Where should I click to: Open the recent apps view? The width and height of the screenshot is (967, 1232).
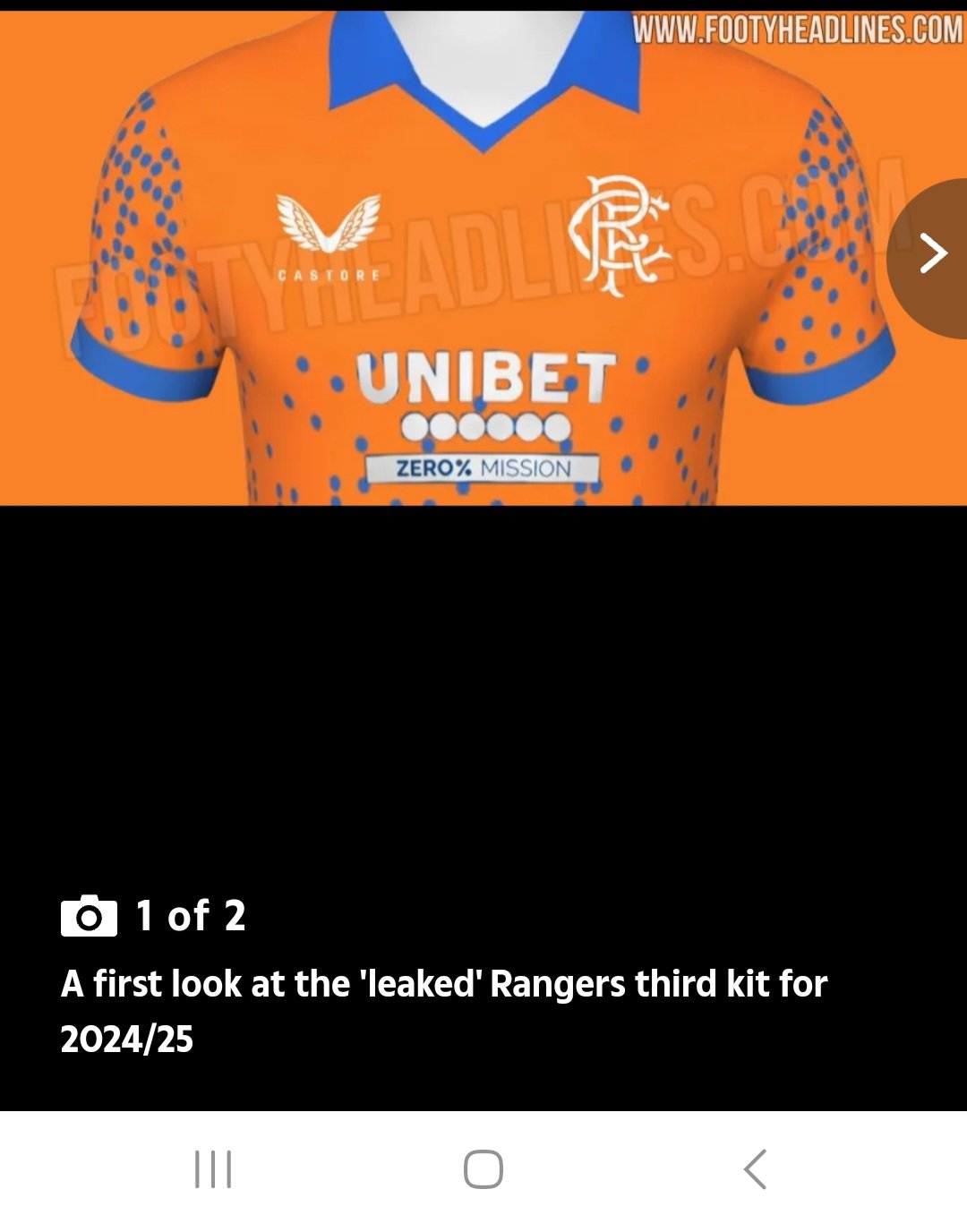213,1169
